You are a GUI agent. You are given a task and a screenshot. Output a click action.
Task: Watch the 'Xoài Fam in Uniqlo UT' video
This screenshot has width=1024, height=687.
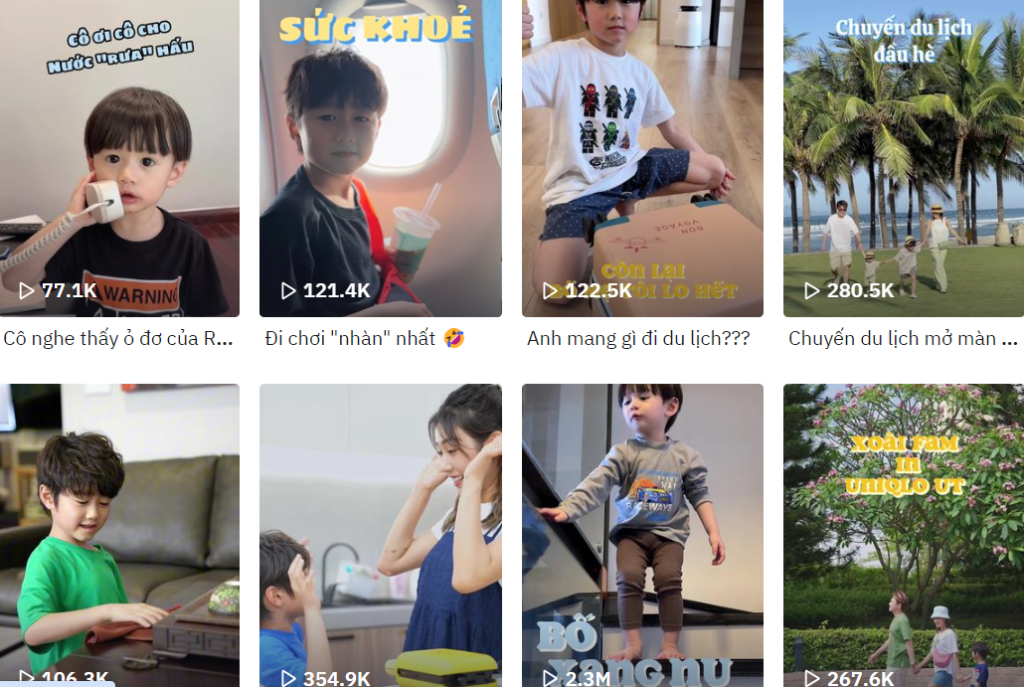tap(903, 535)
